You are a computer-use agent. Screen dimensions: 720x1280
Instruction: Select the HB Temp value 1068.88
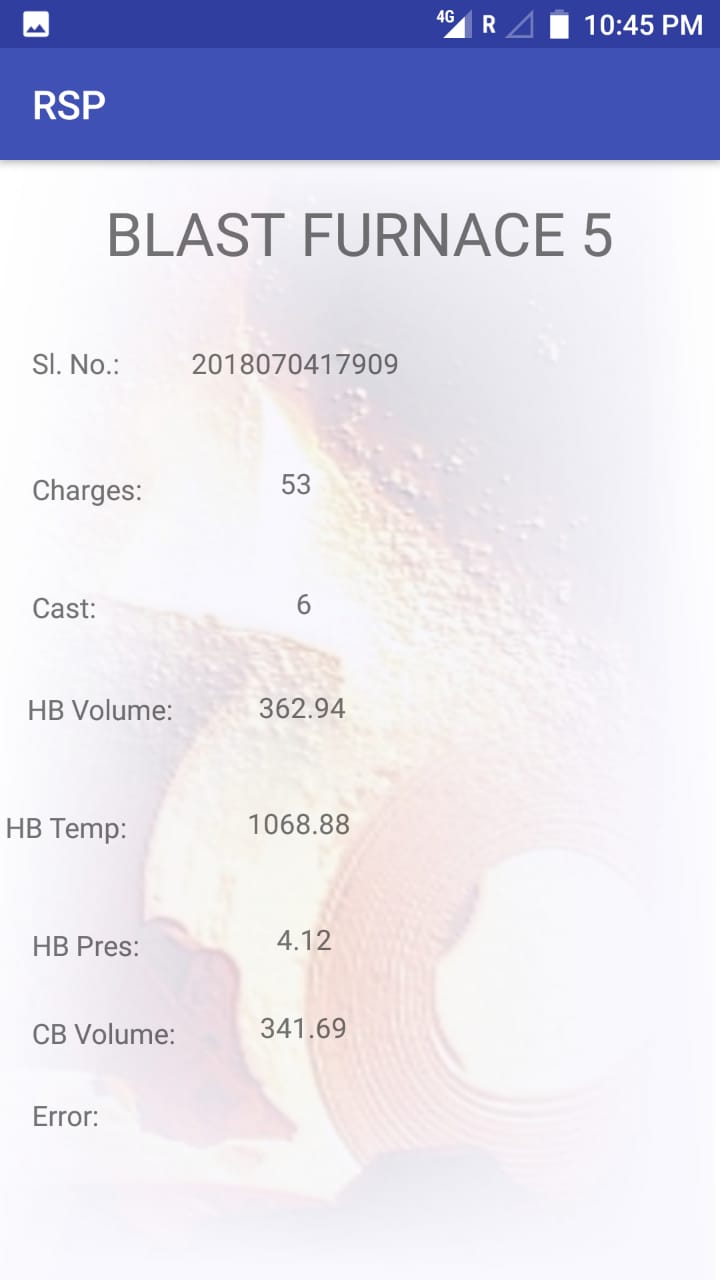298,824
